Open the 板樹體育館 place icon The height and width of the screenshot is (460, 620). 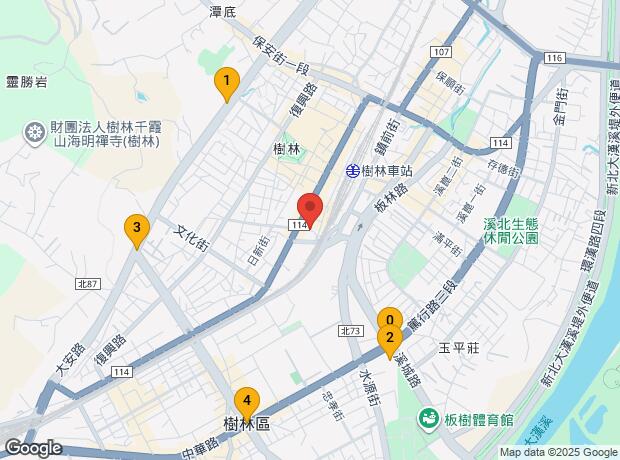click(x=429, y=416)
